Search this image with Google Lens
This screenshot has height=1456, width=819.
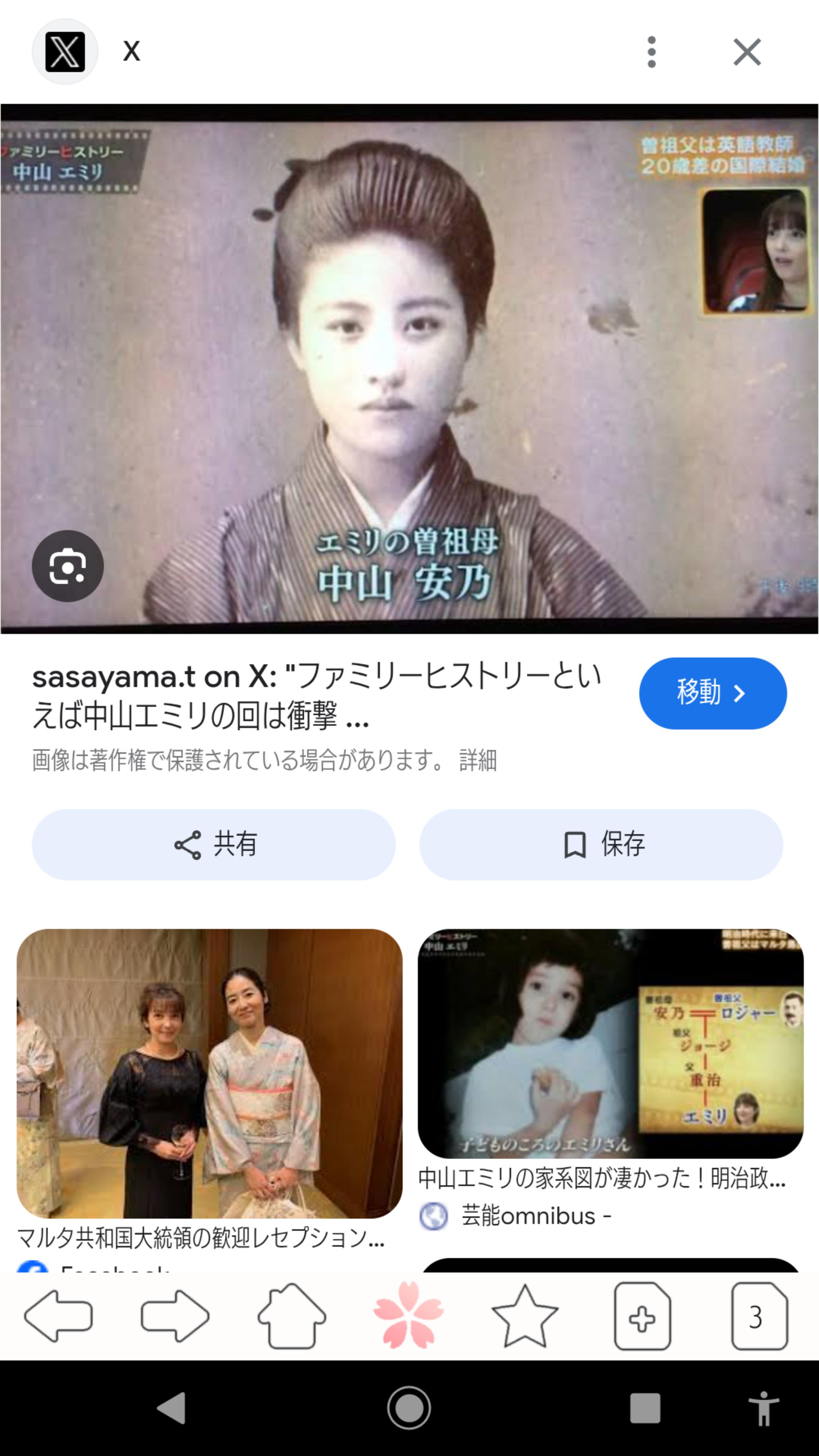68,566
